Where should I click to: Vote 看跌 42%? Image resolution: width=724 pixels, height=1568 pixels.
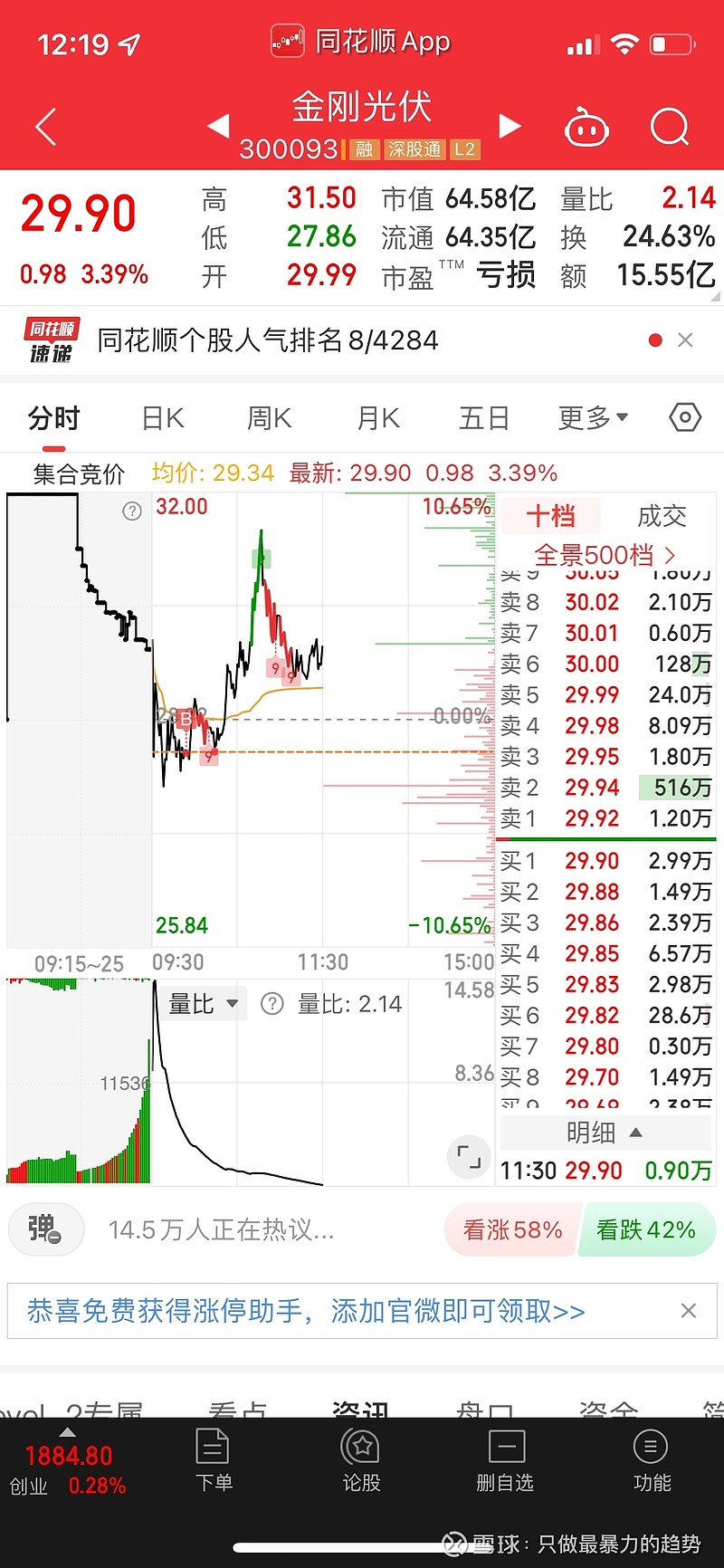click(x=646, y=1229)
